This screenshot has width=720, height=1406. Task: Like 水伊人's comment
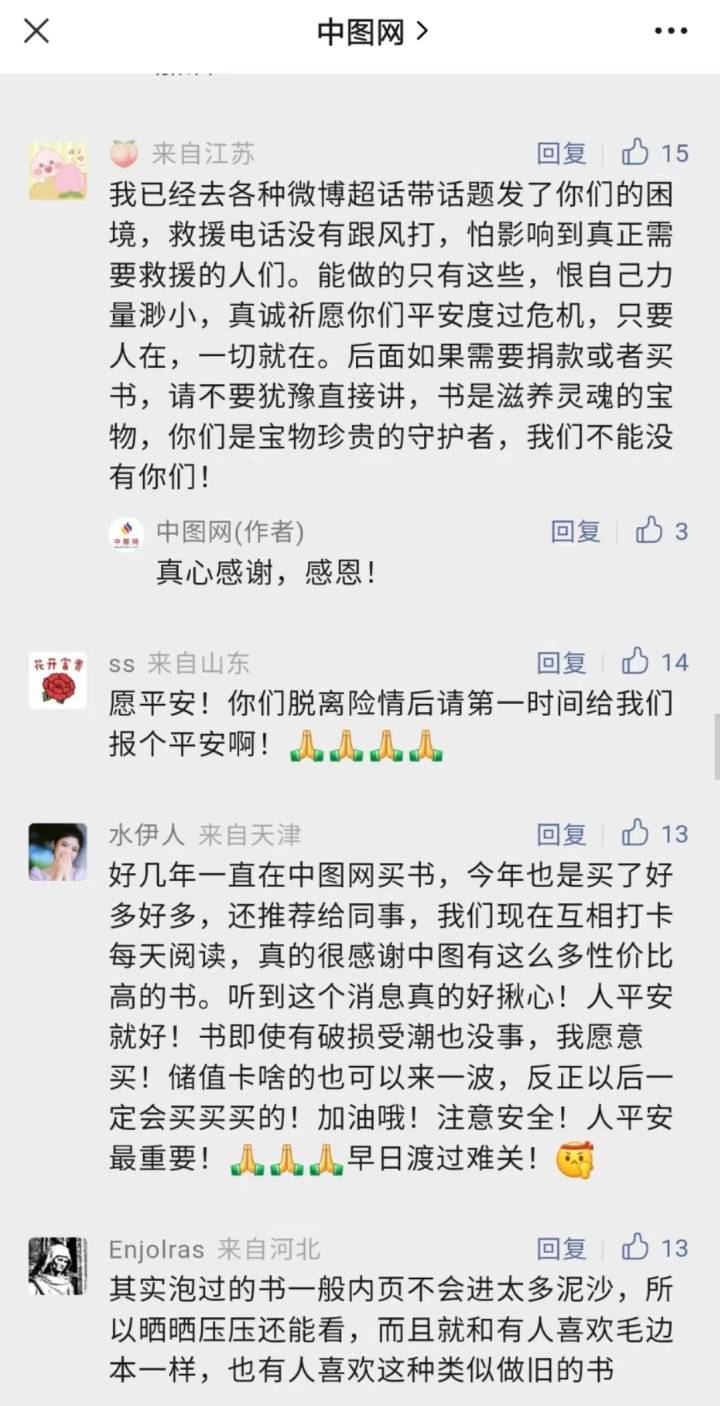click(655, 834)
